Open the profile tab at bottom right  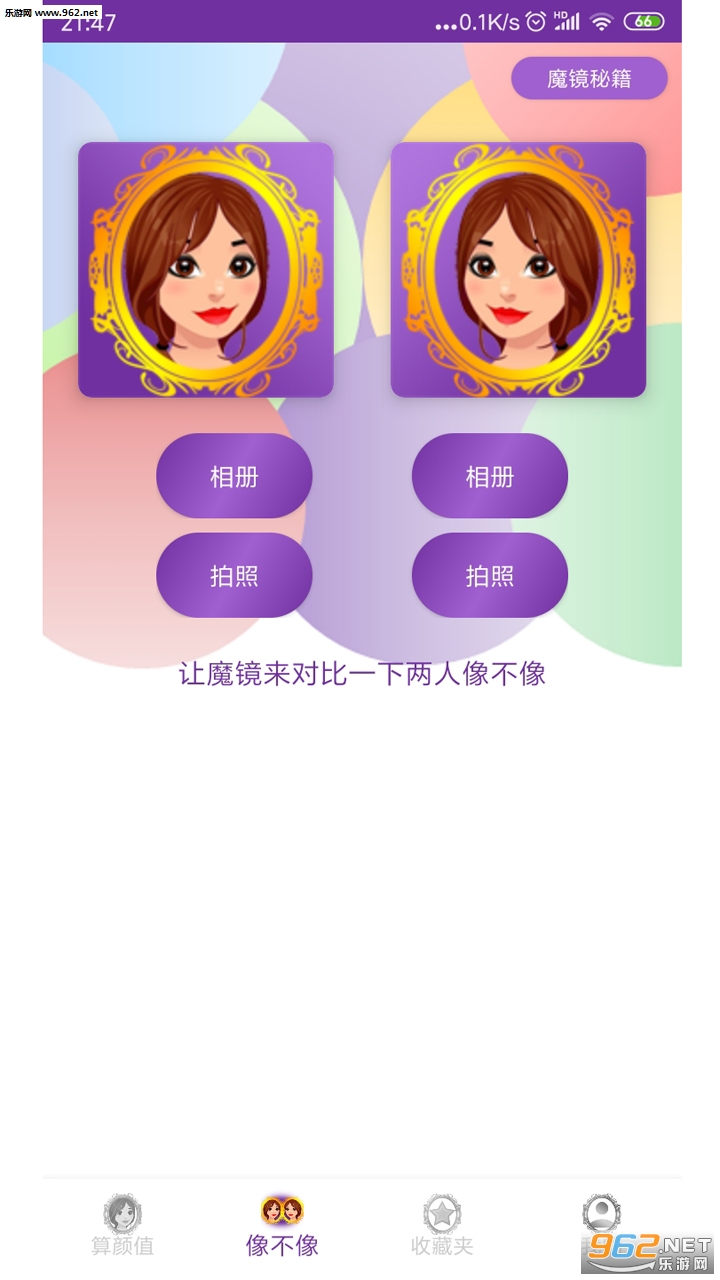click(602, 1222)
